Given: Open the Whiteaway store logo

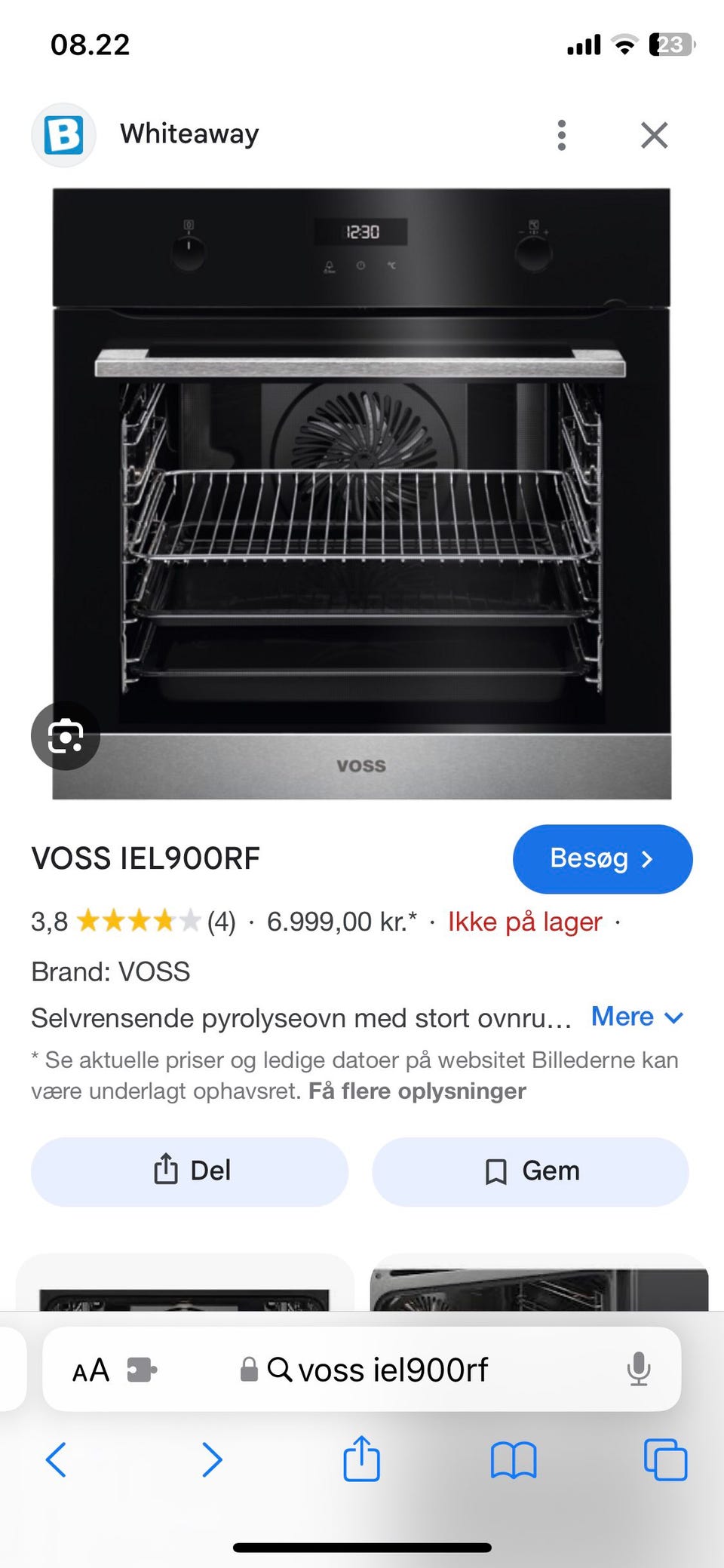Looking at the screenshot, I should [x=63, y=135].
